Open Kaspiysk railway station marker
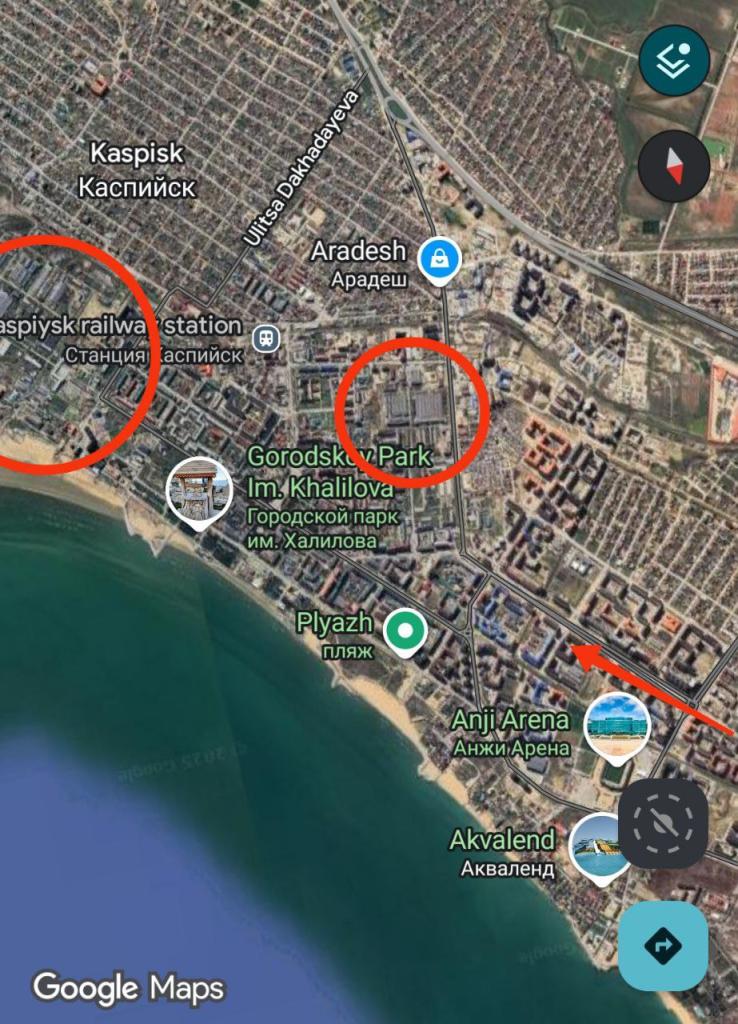 coord(265,337)
